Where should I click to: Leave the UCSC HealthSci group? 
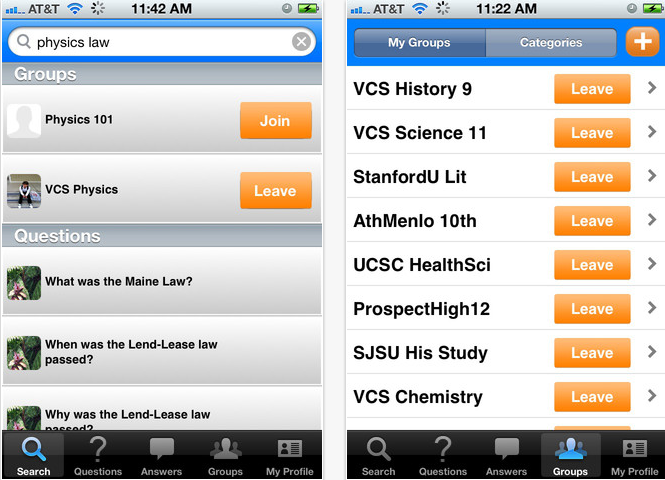click(x=592, y=265)
